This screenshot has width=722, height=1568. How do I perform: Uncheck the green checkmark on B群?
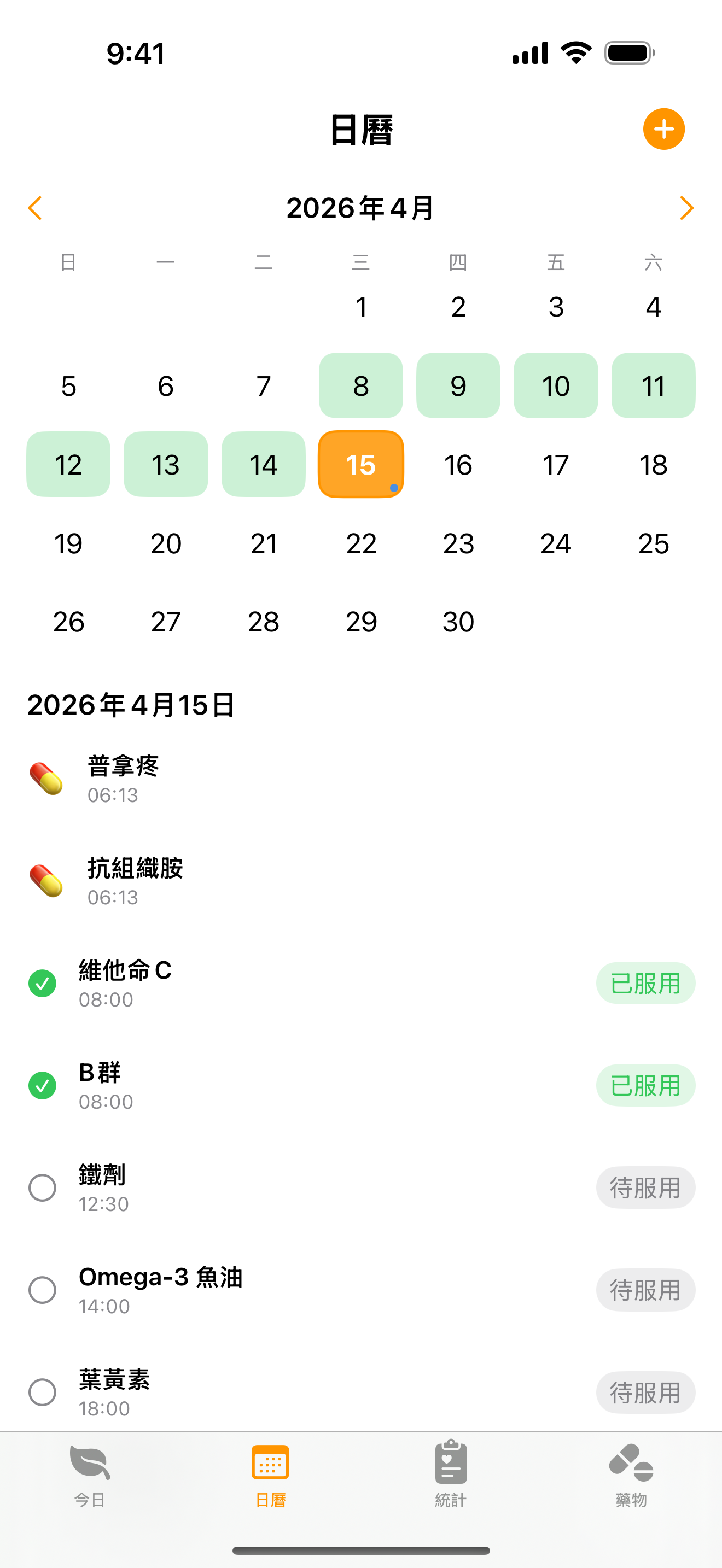[42, 1085]
